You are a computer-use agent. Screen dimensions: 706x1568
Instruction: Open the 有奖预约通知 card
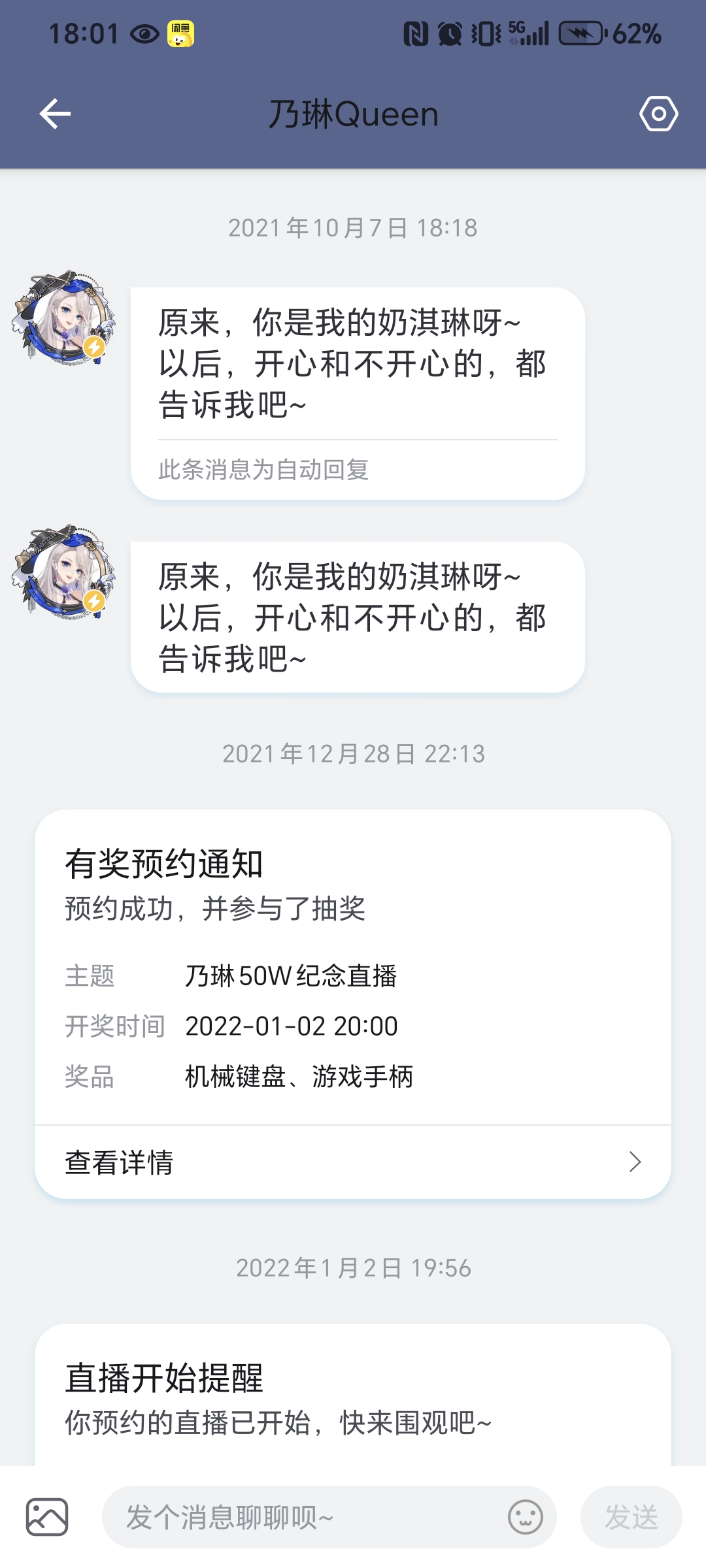tap(353, 967)
